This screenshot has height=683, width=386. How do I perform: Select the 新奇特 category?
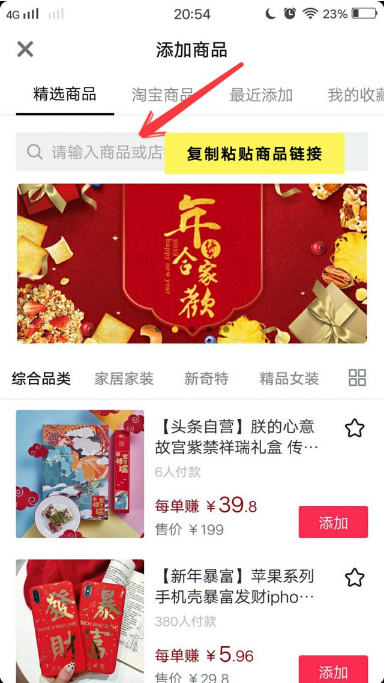tap(206, 378)
